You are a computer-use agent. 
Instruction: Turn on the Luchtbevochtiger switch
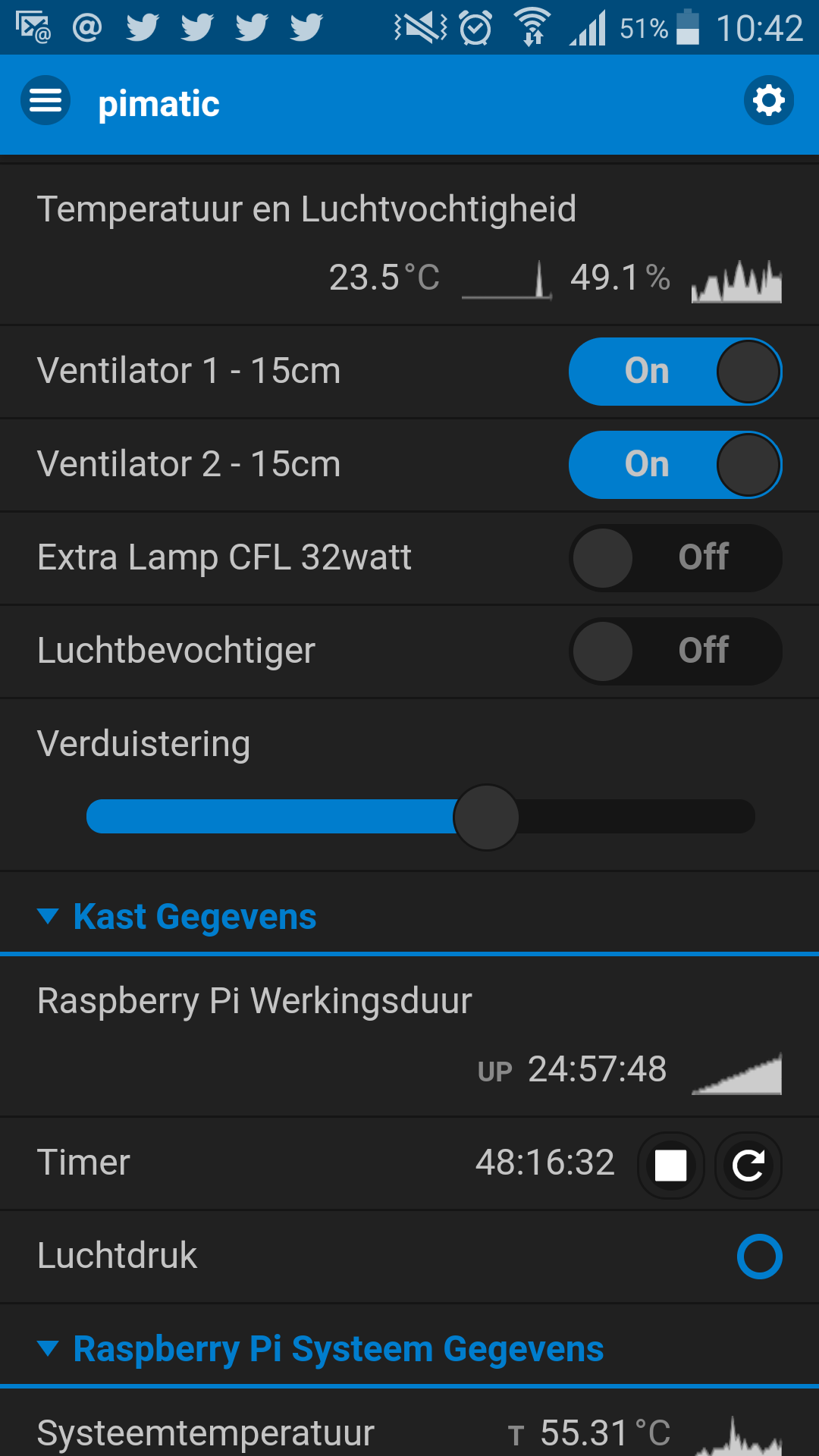(x=675, y=651)
